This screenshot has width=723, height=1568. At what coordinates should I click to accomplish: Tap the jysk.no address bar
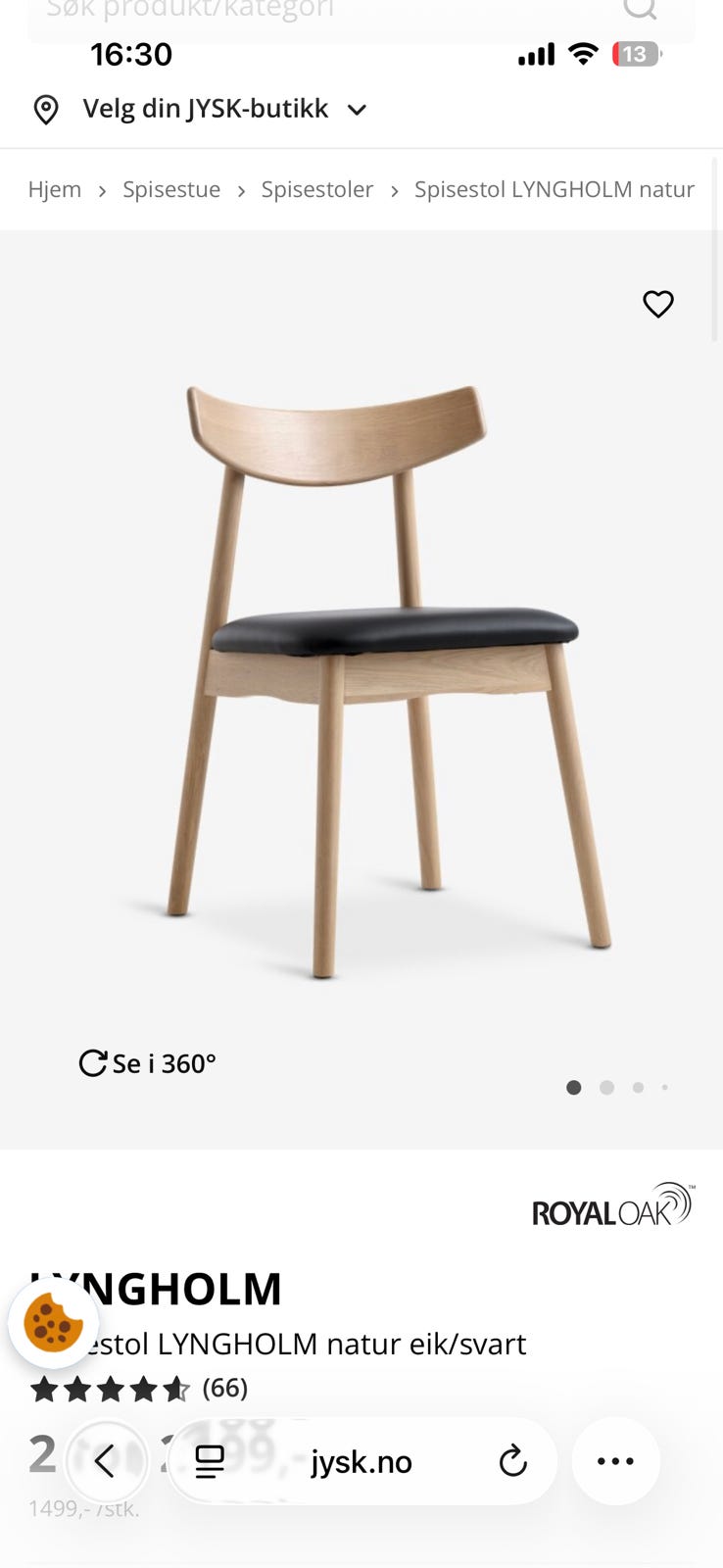point(361,1461)
